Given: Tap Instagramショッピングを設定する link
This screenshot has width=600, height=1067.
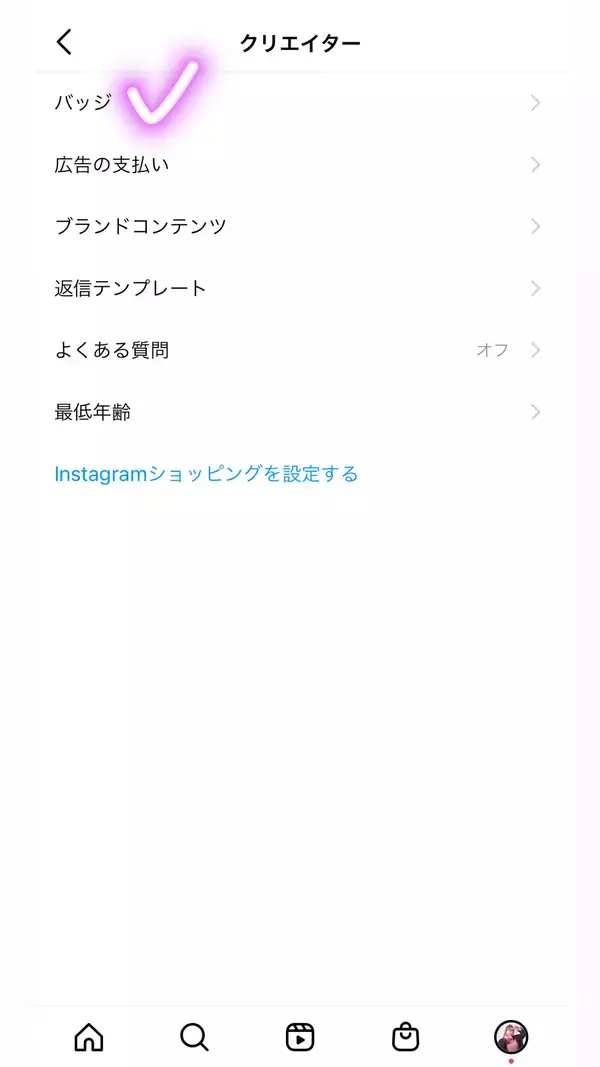Looking at the screenshot, I should 206,474.
